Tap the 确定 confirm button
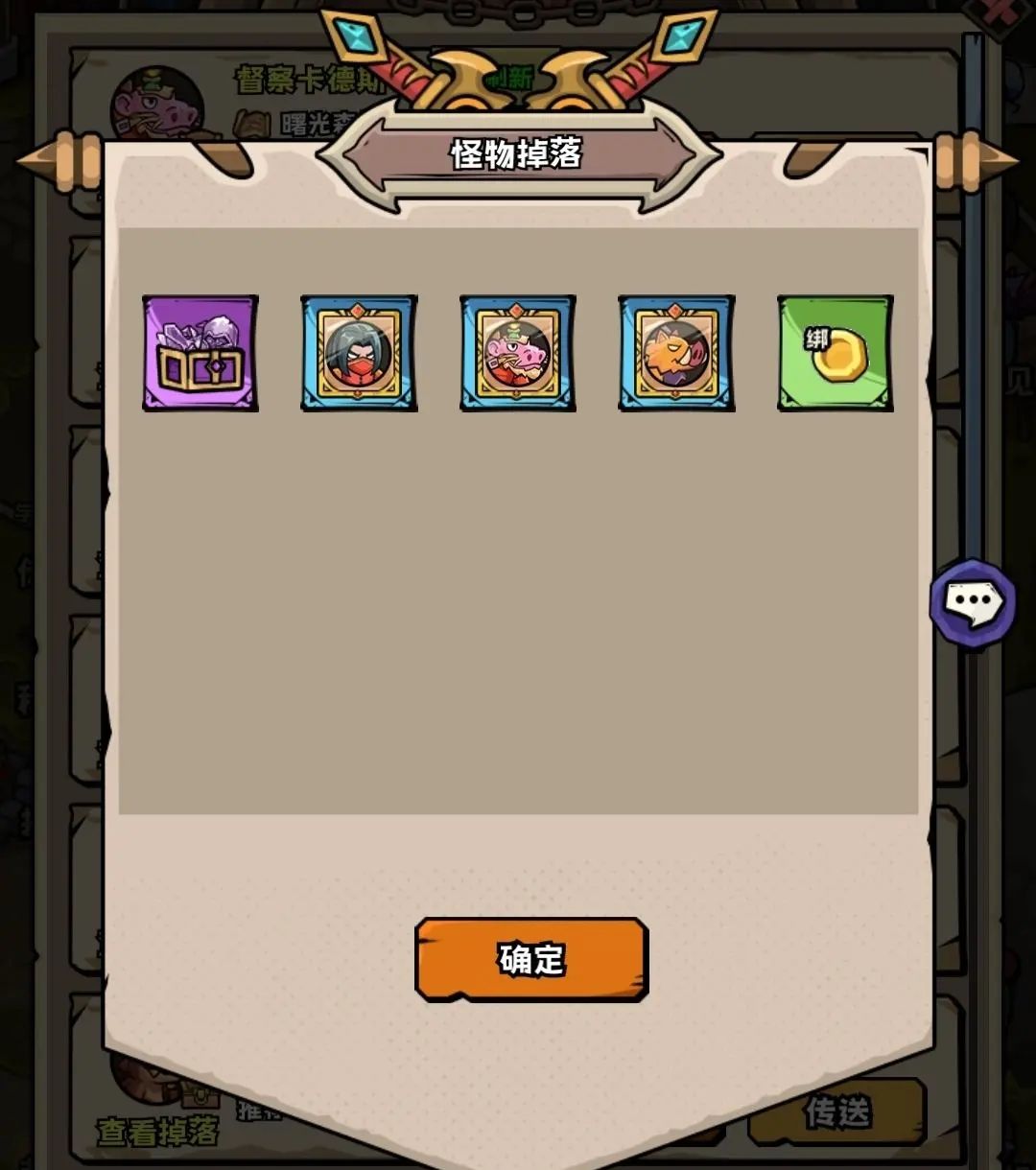 tap(531, 959)
